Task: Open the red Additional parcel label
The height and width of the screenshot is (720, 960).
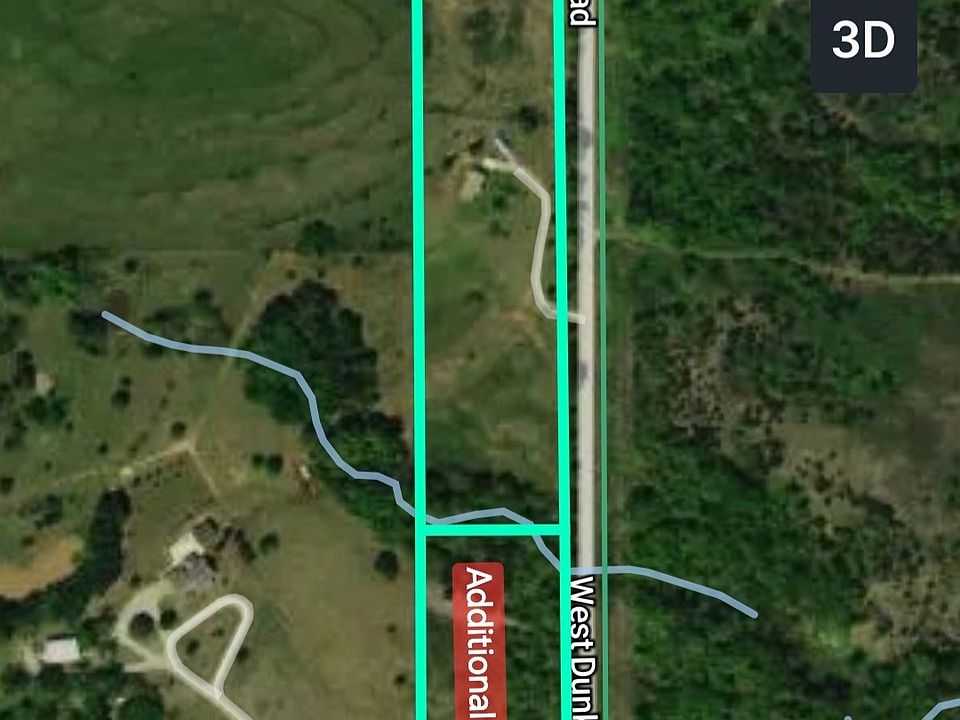Action: click(x=478, y=640)
